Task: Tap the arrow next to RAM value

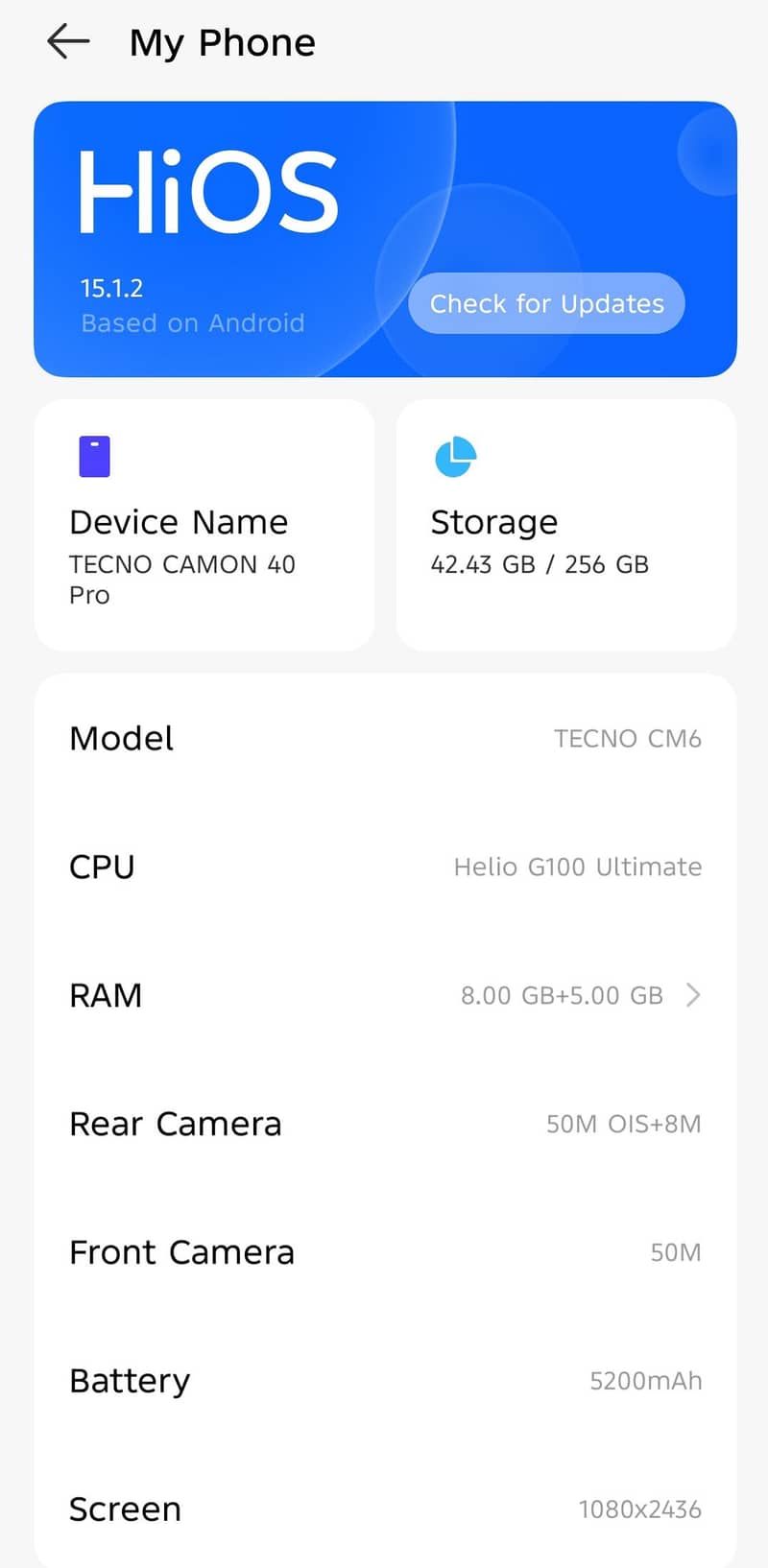Action: tap(693, 995)
